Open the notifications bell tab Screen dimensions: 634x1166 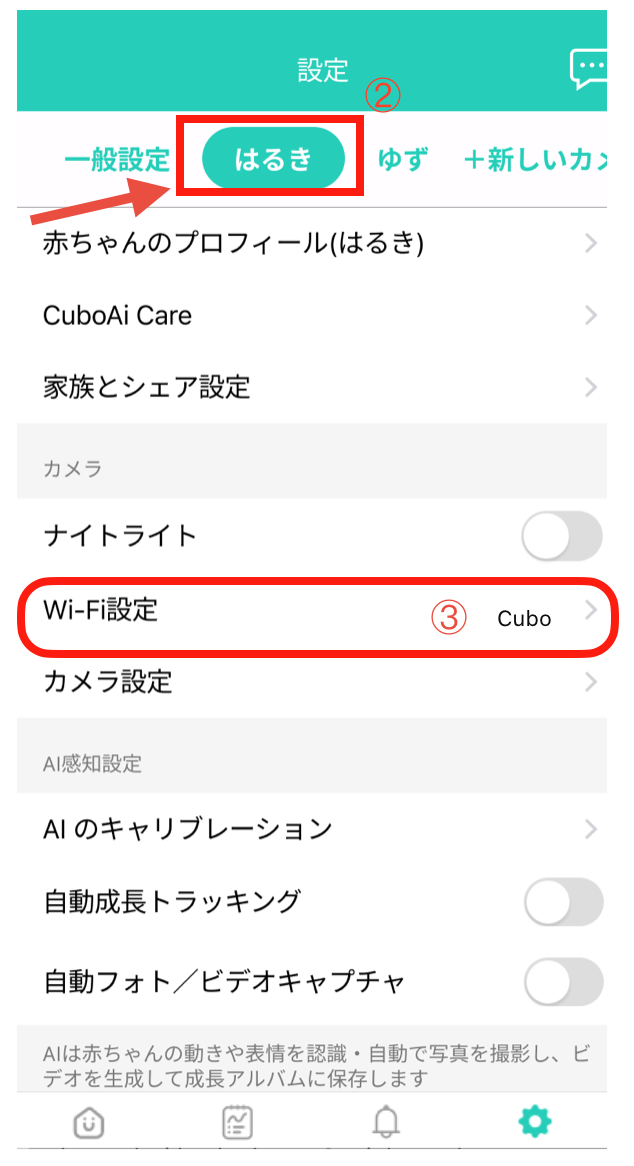click(385, 1123)
